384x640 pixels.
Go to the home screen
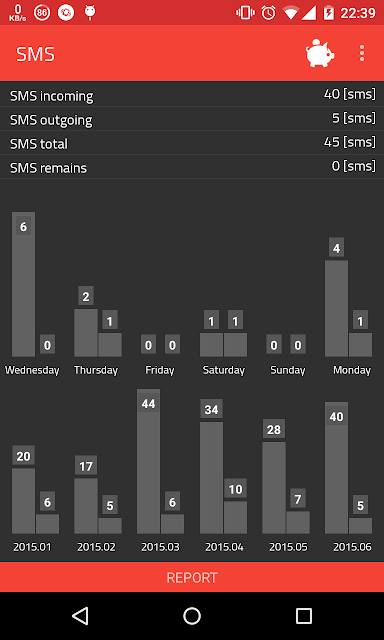pos(192,616)
